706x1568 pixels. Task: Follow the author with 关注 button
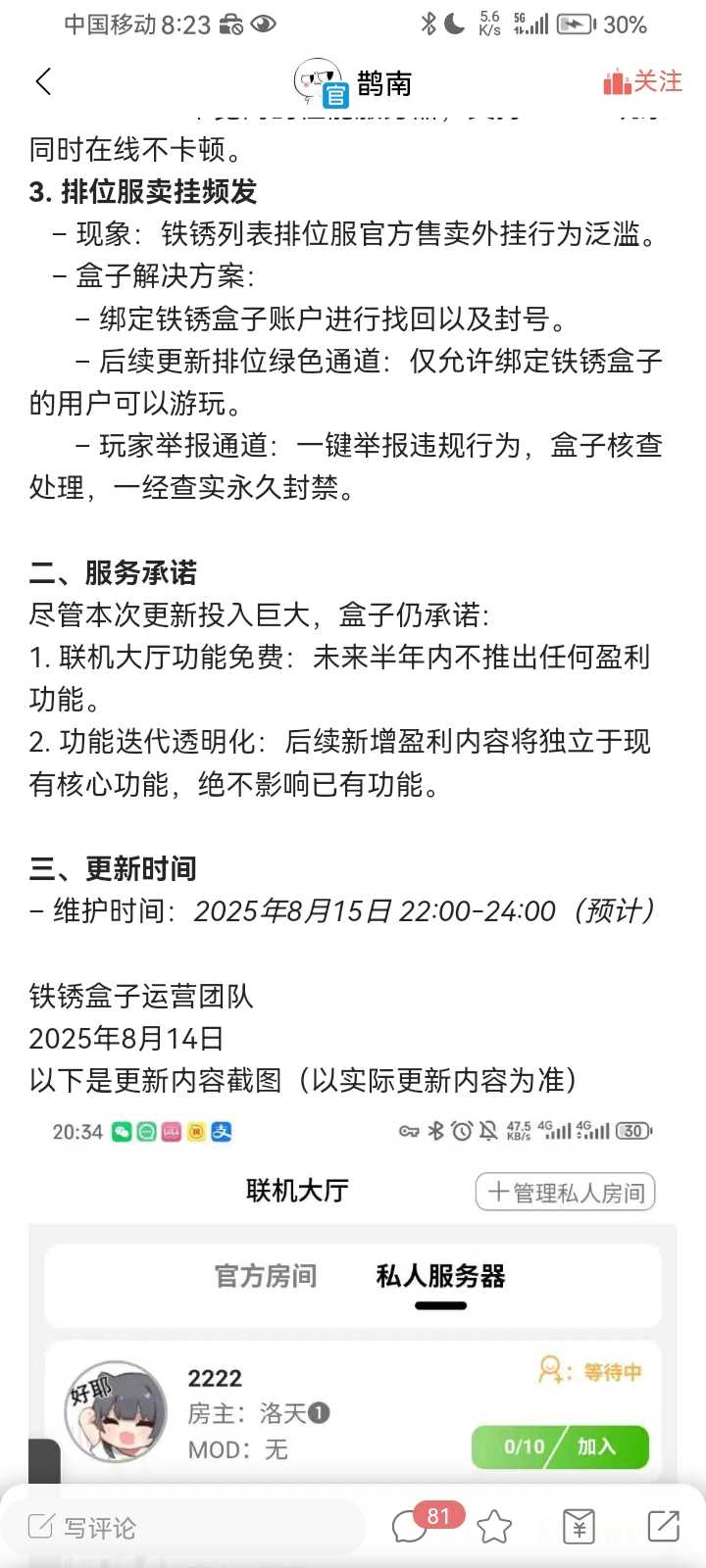point(643,81)
